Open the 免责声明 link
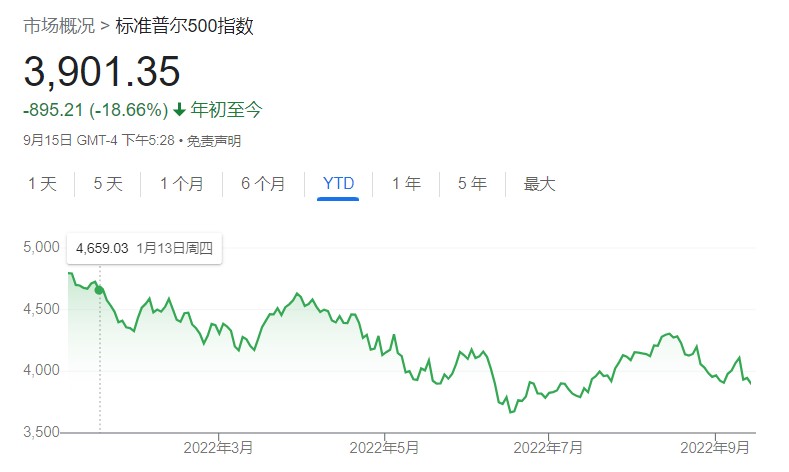This screenshot has height=472, width=789. 215,141
